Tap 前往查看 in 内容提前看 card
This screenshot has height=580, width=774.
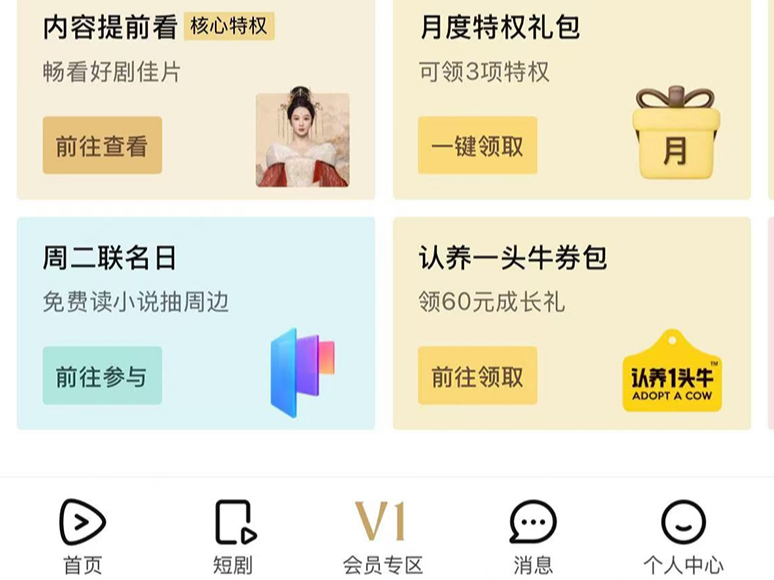102,146
